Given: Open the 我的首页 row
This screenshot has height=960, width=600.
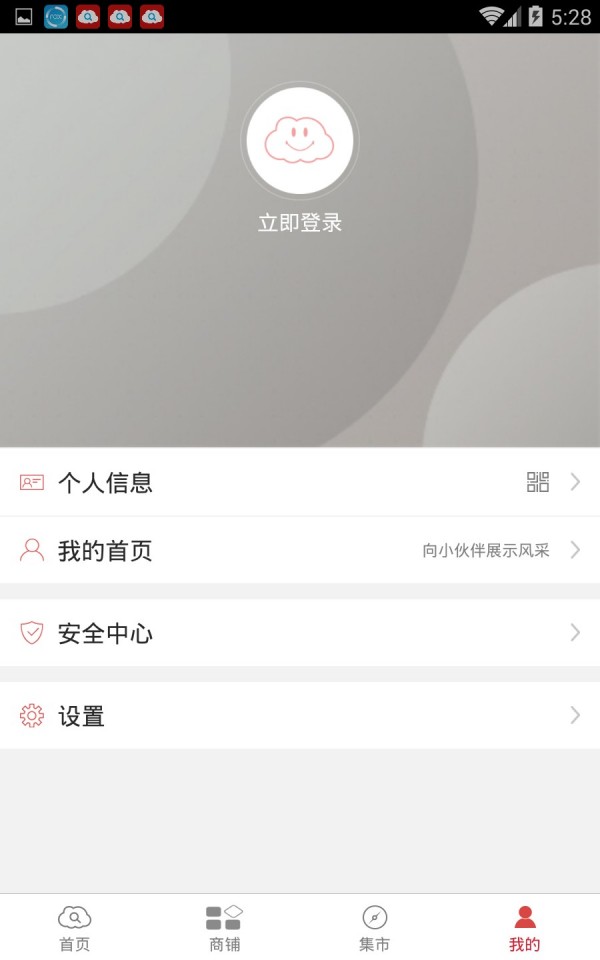Looking at the screenshot, I should (300, 550).
